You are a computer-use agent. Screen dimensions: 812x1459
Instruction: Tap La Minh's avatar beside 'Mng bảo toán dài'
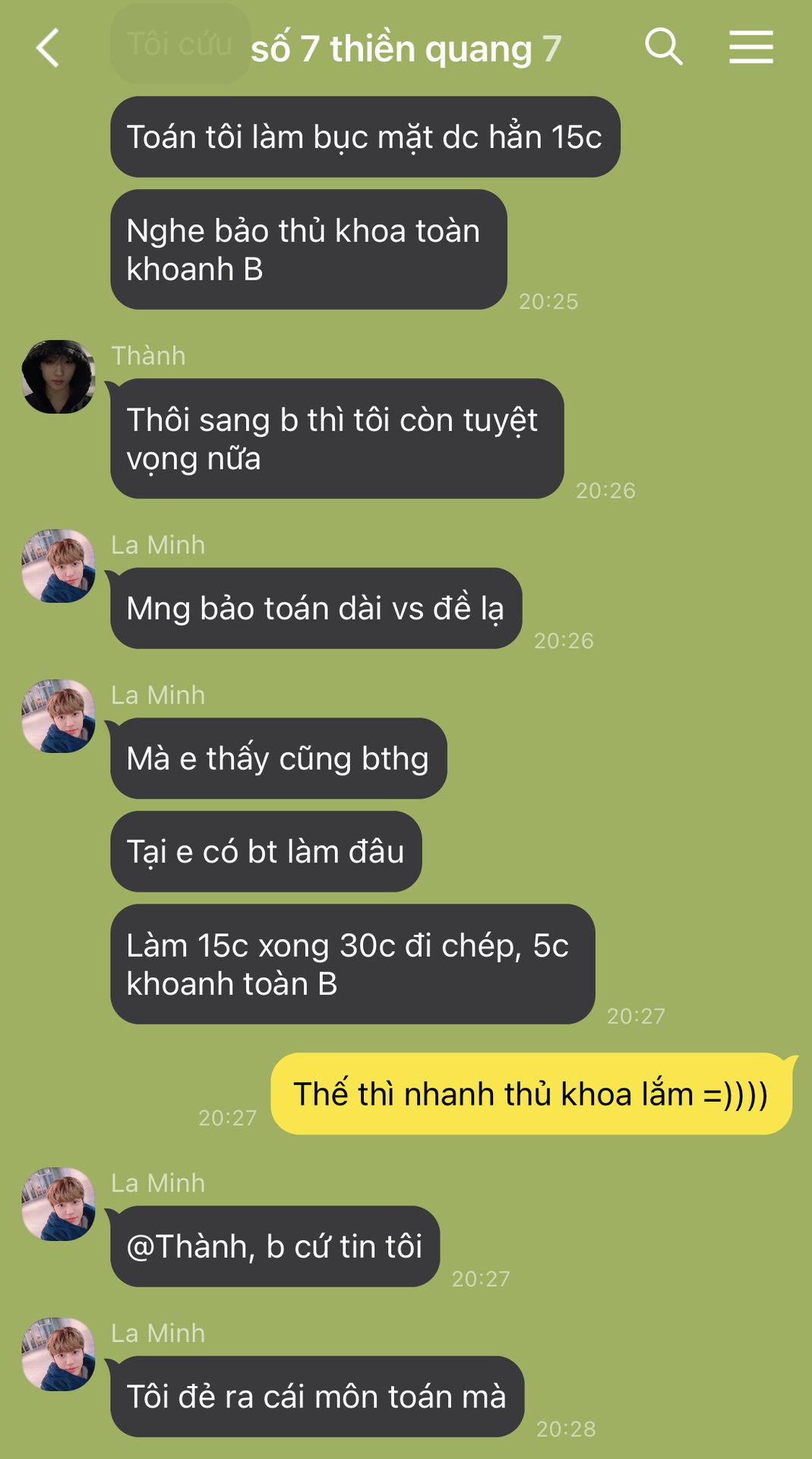coord(58,566)
